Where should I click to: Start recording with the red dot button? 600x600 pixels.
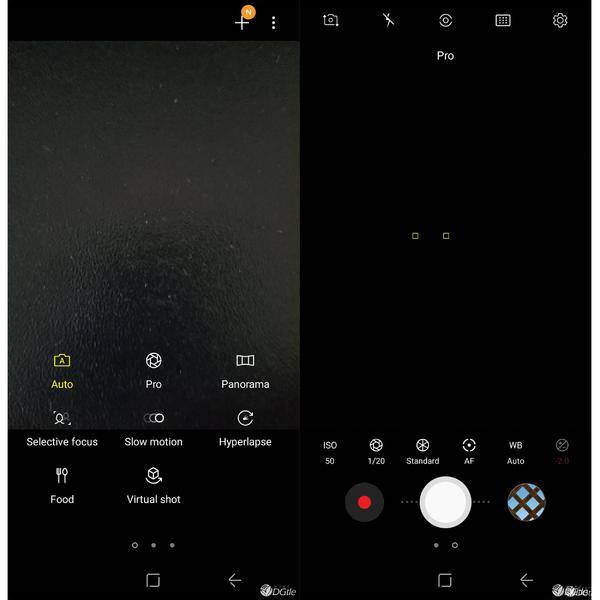(x=365, y=502)
